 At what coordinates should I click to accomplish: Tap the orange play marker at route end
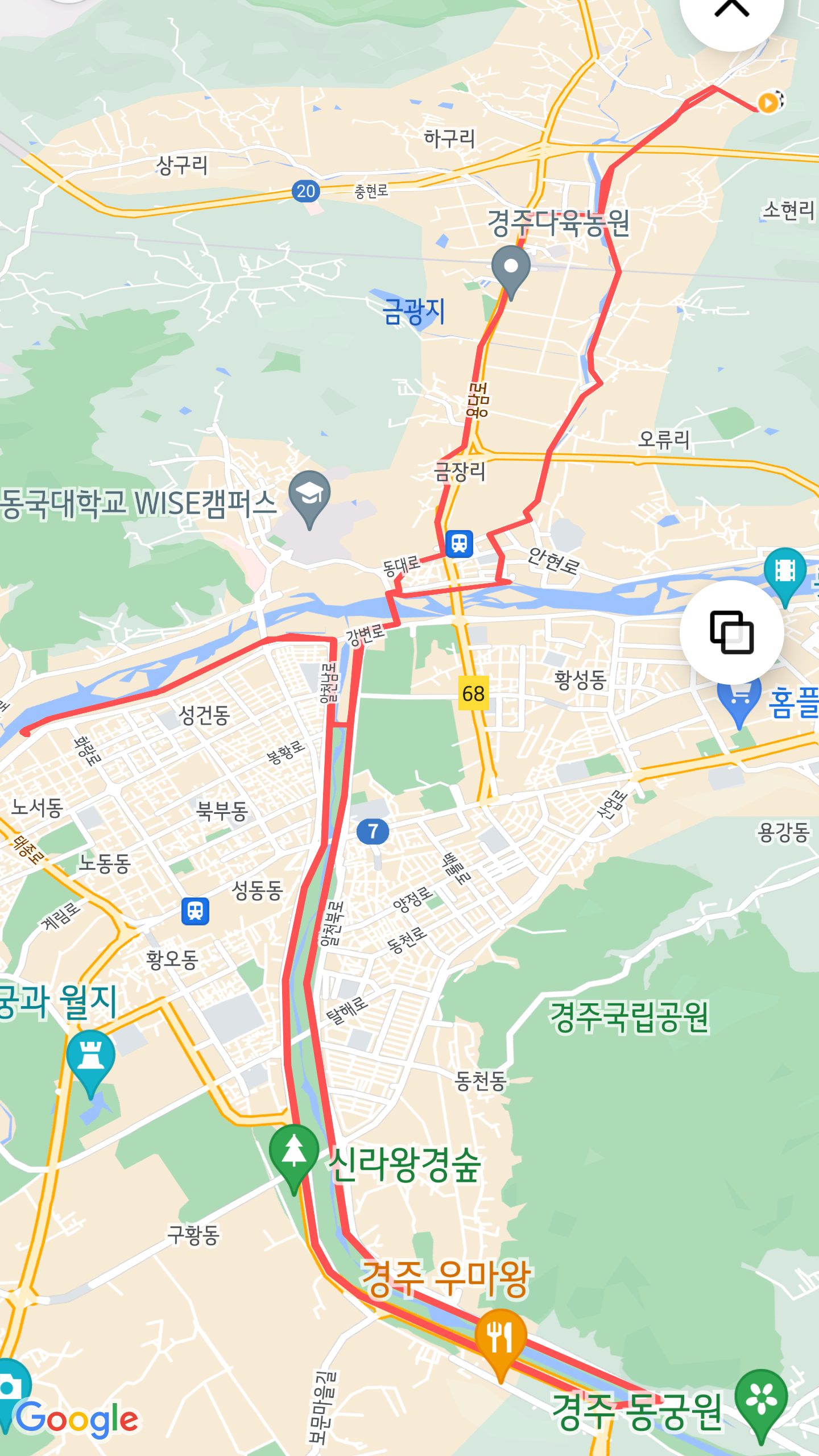[768, 103]
